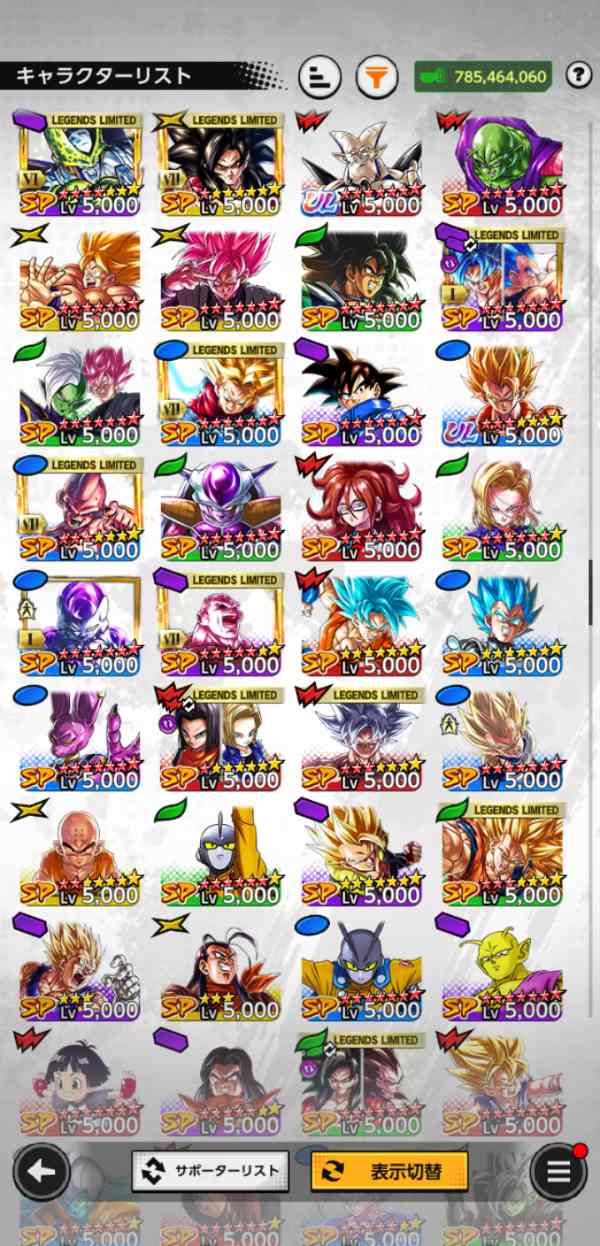Open the hamburger menu with red dot

pos(557,1172)
